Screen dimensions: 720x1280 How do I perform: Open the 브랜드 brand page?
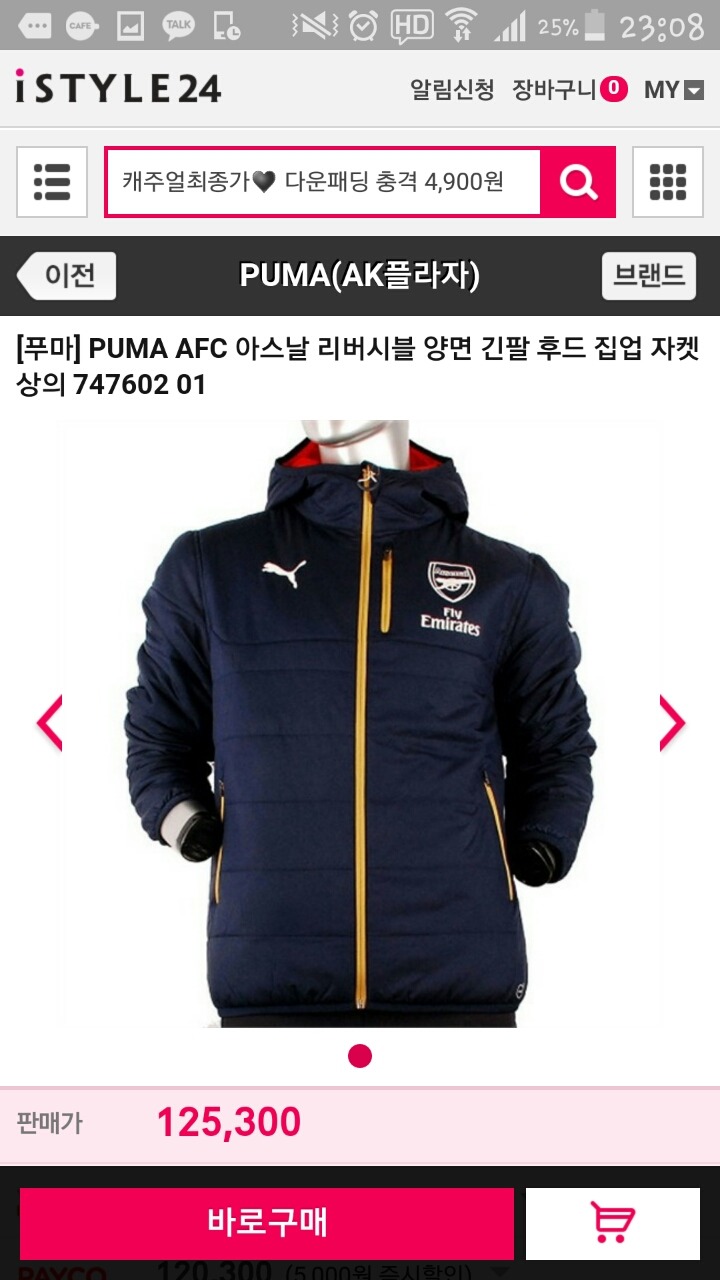tap(648, 276)
